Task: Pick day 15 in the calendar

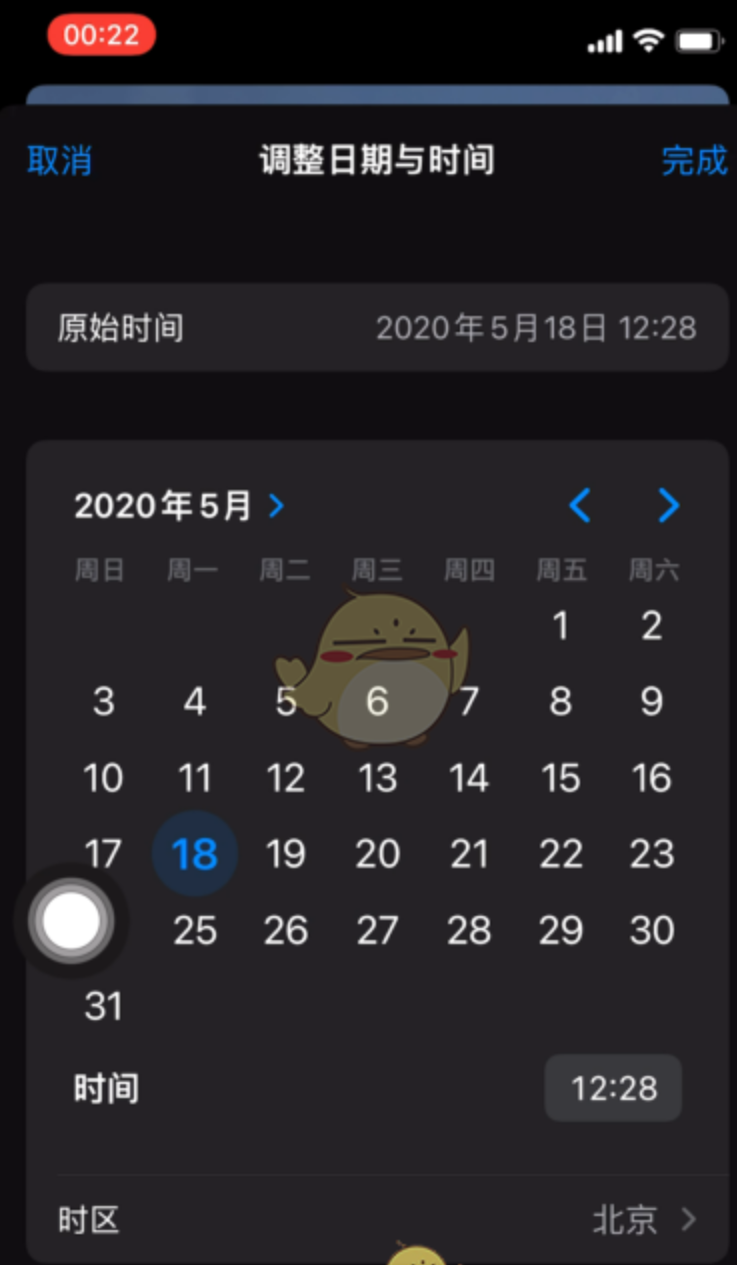Action: coord(560,778)
